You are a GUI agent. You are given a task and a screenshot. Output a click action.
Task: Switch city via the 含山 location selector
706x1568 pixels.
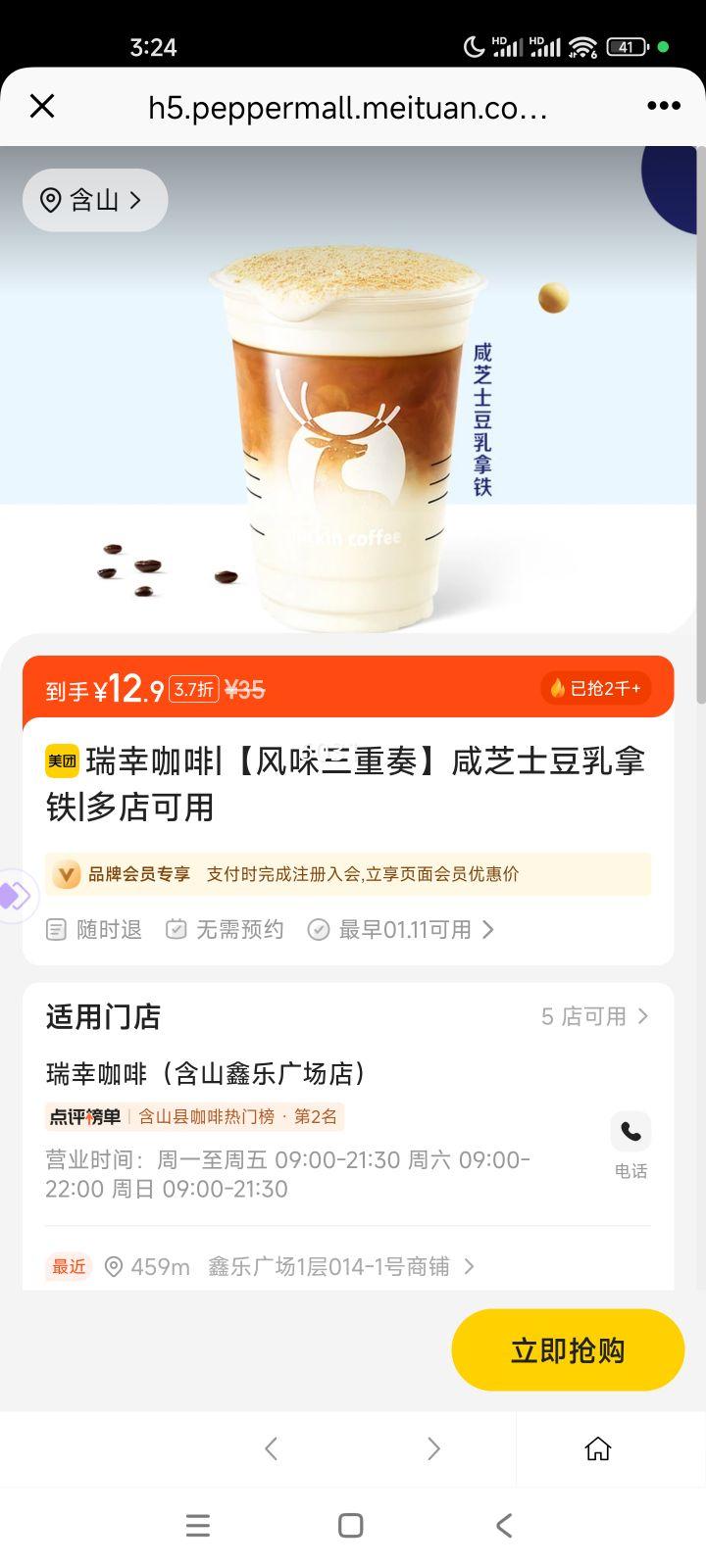(94, 200)
